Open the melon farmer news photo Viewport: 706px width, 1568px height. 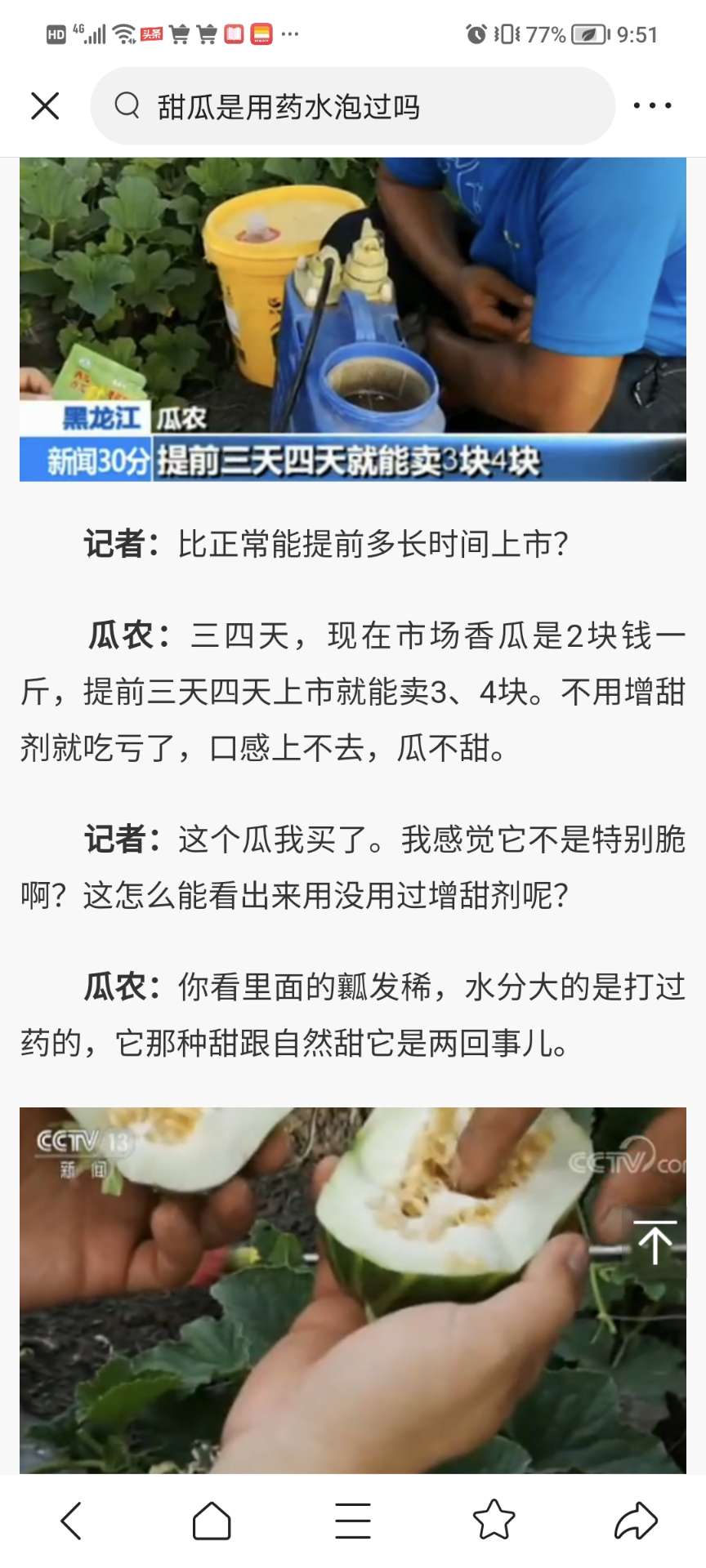(353, 318)
